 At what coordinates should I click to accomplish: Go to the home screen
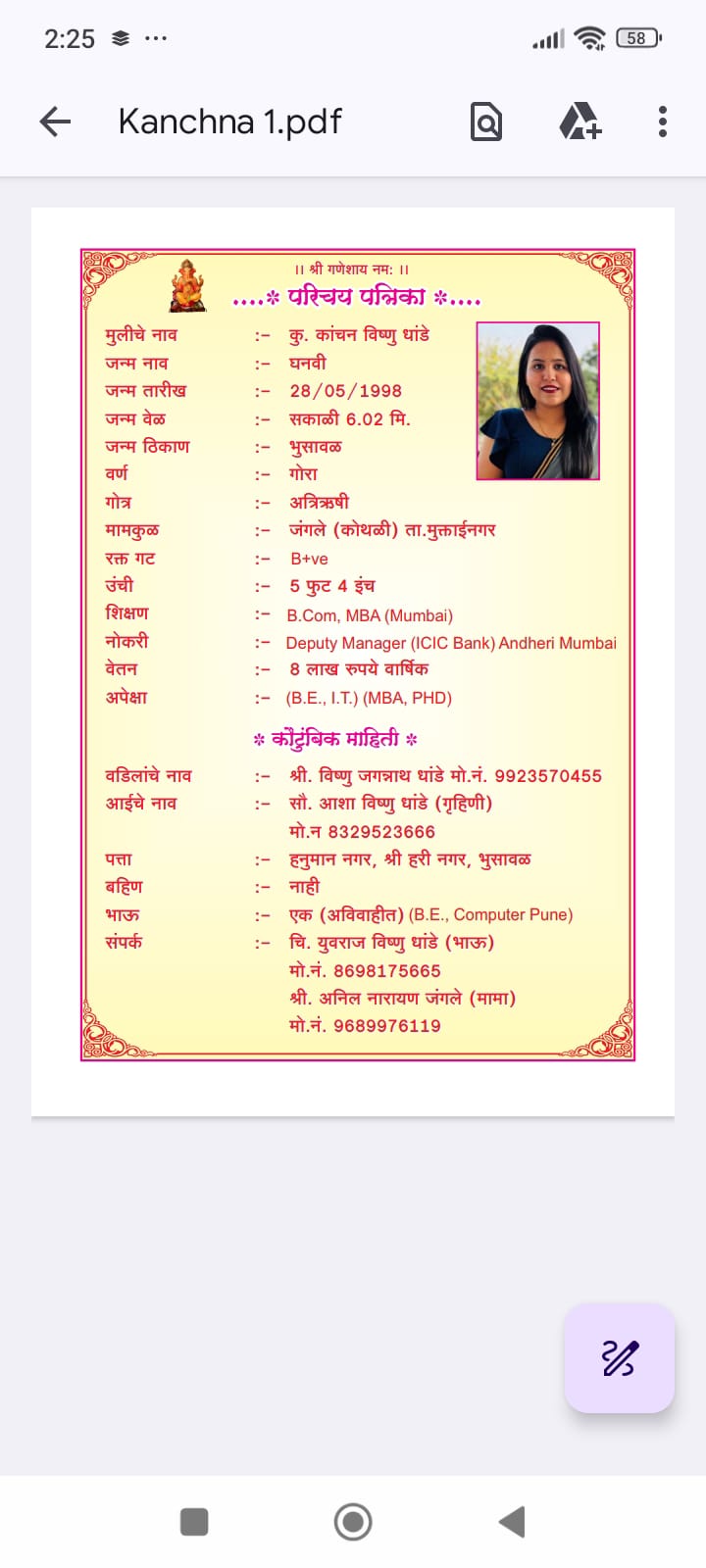(353, 1522)
